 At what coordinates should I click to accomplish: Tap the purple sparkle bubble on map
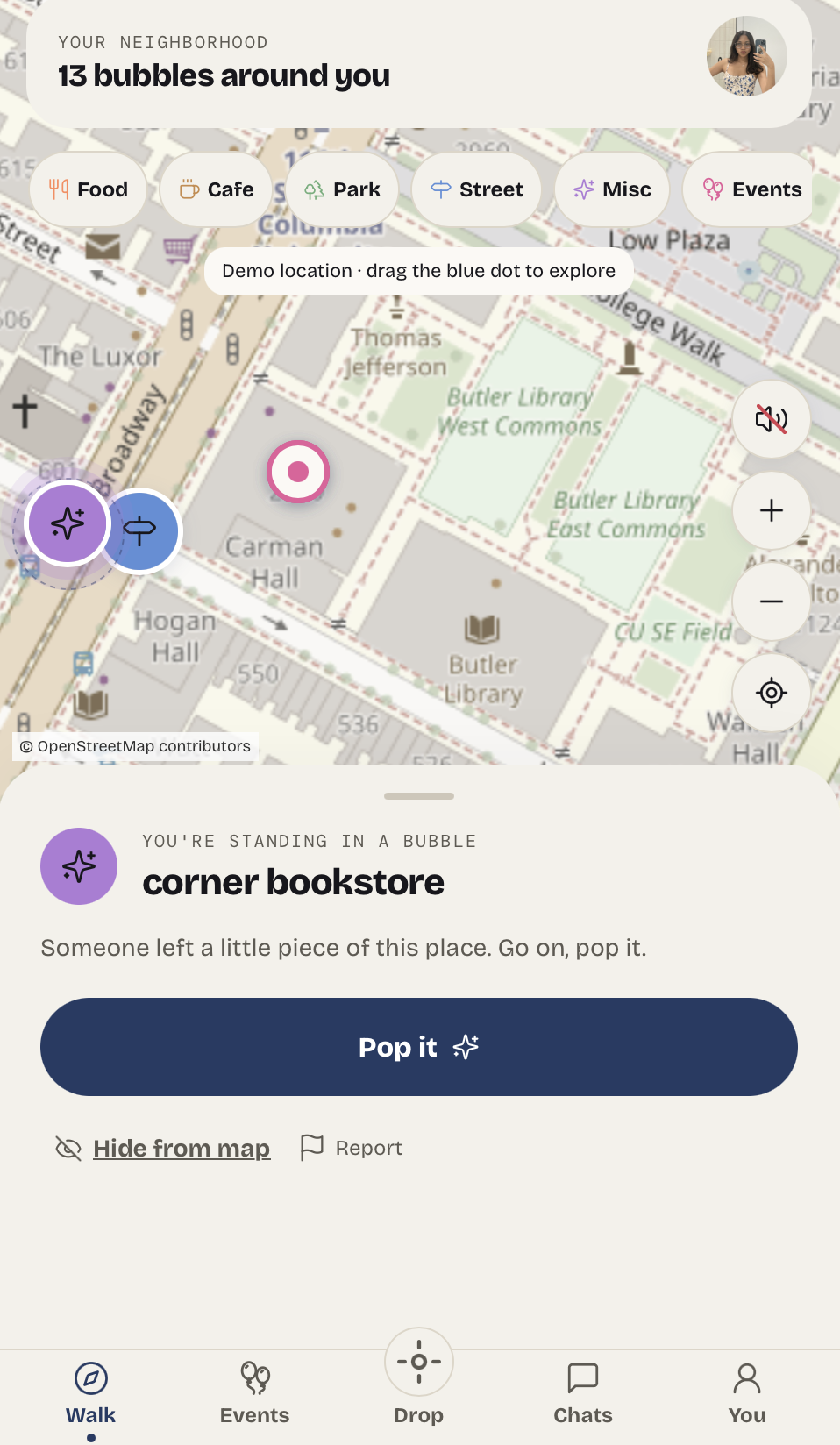tap(68, 523)
